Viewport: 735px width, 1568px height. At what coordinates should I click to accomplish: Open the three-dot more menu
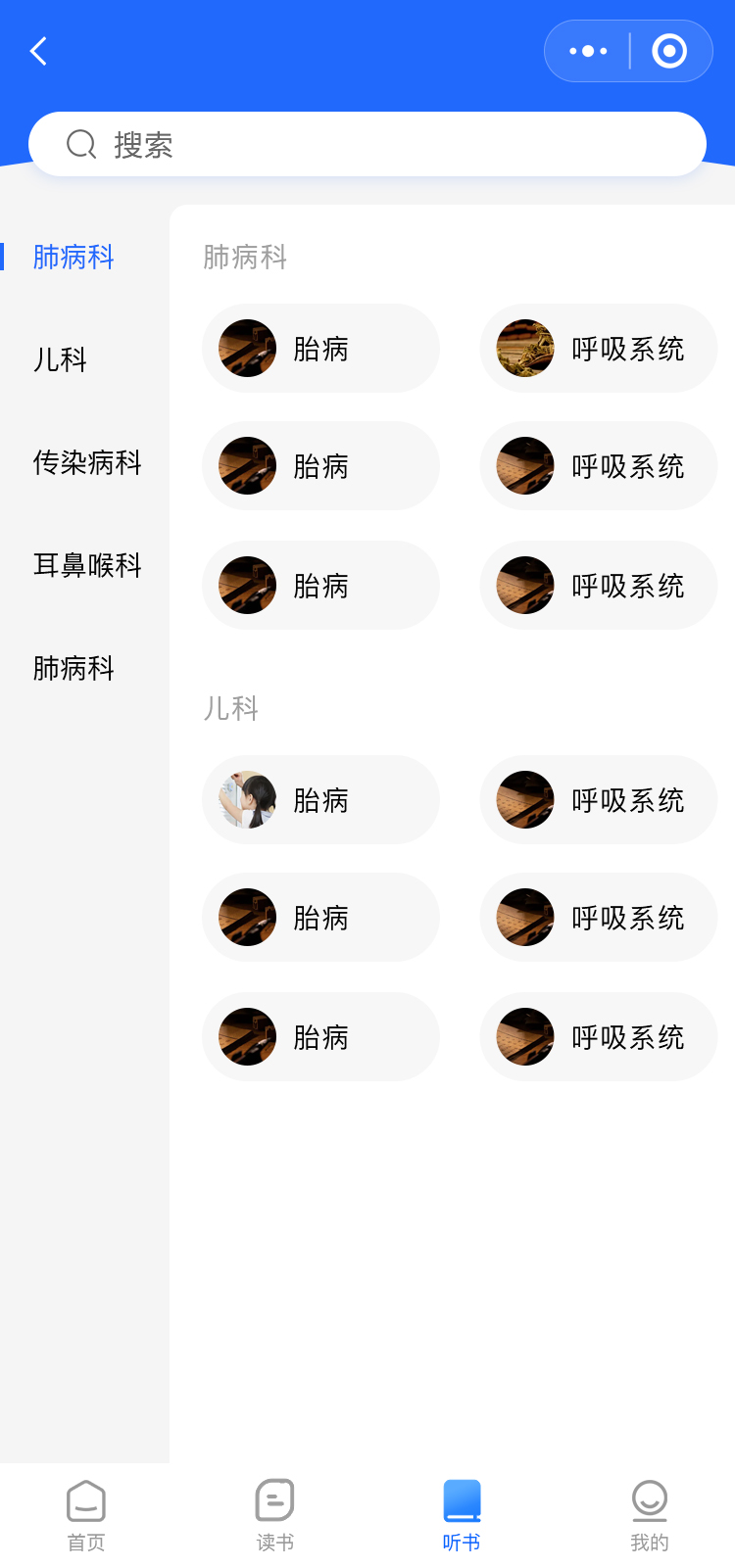click(x=588, y=51)
